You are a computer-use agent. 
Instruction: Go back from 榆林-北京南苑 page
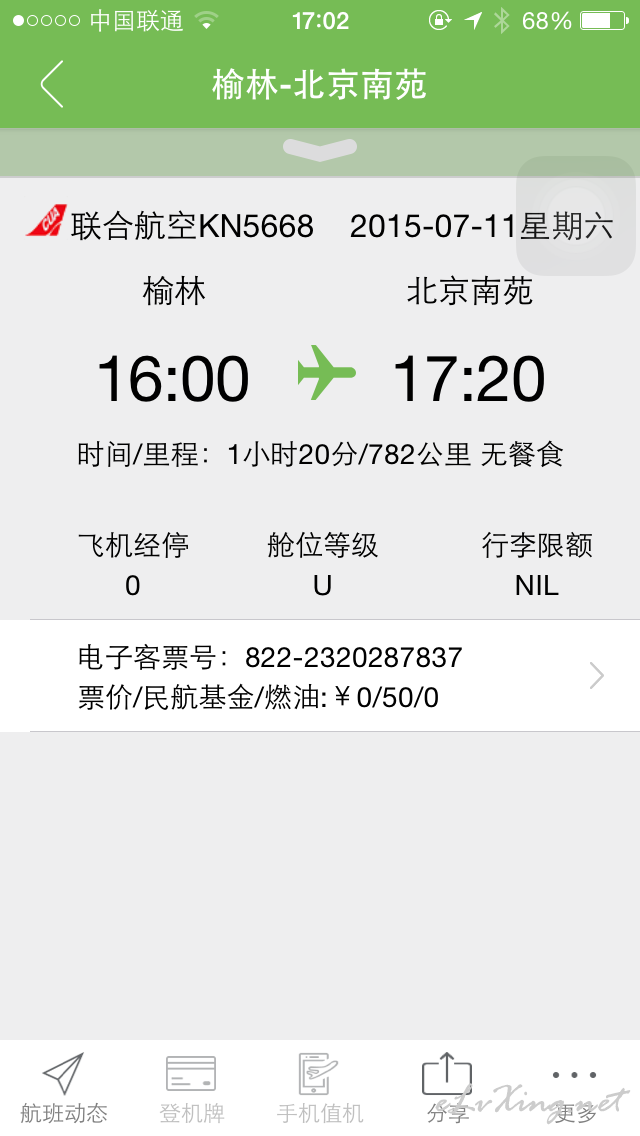pos(51,84)
